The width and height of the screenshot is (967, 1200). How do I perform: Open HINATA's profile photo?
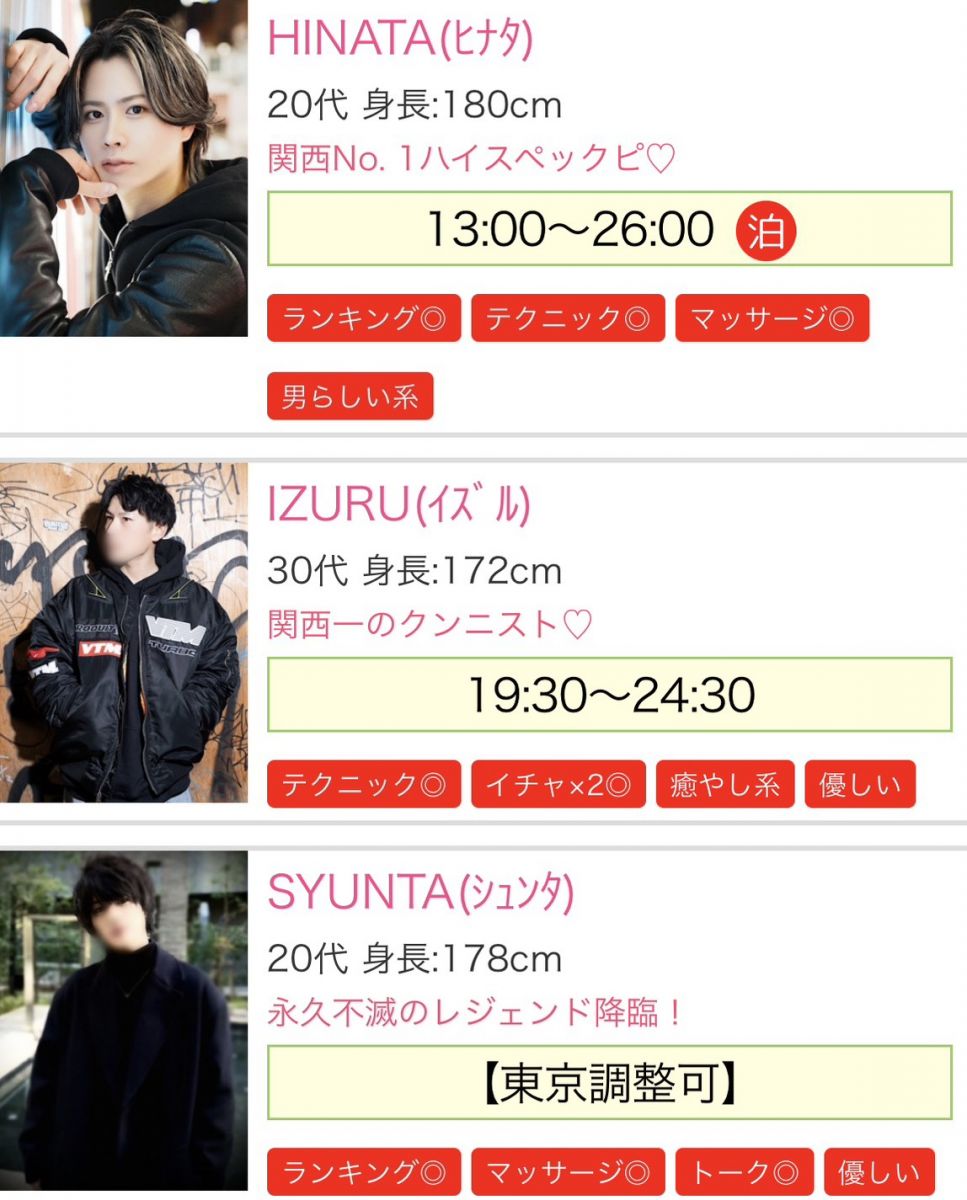point(123,168)
